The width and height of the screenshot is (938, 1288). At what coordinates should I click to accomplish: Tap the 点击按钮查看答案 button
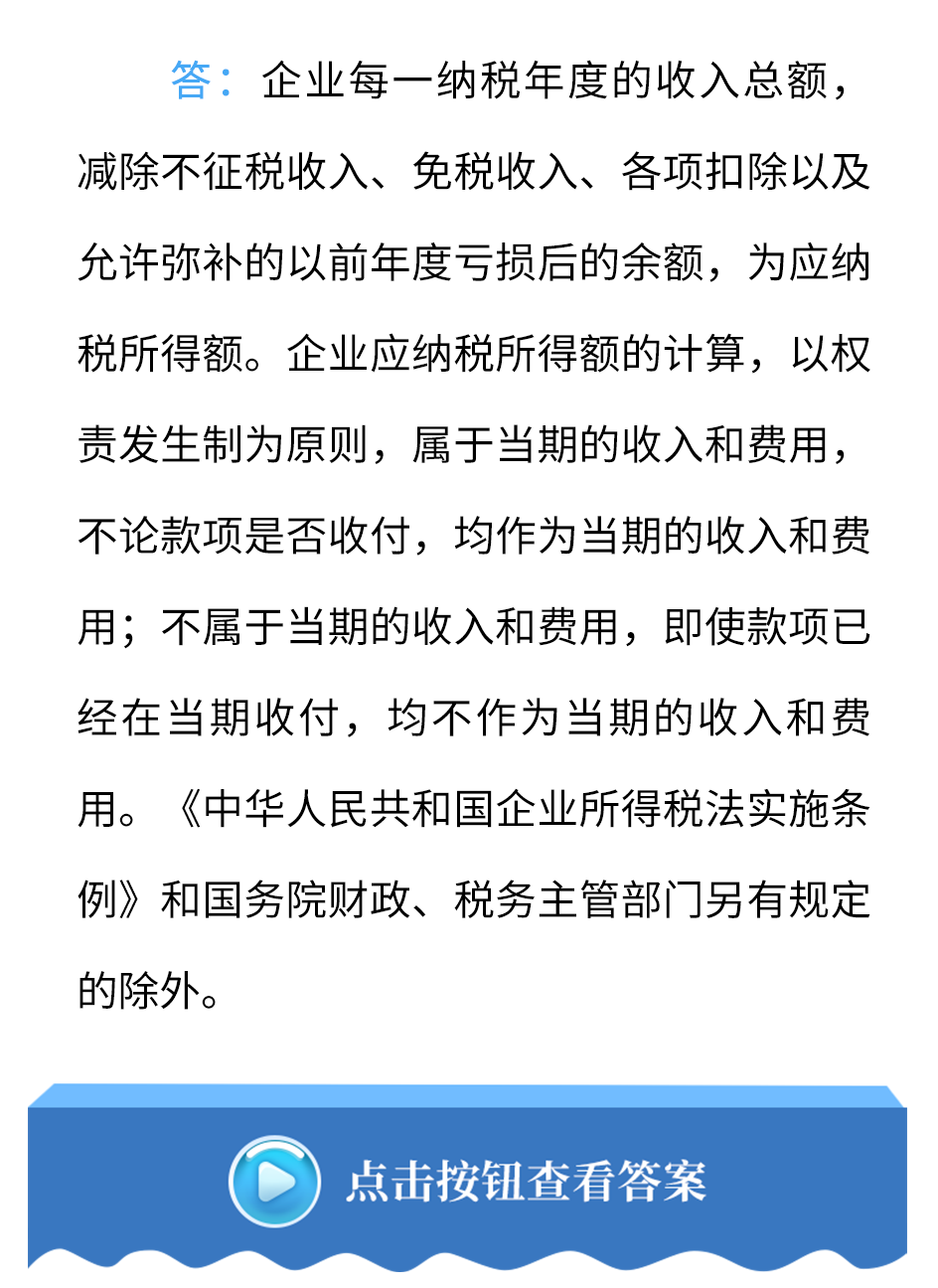[467, 1183]
